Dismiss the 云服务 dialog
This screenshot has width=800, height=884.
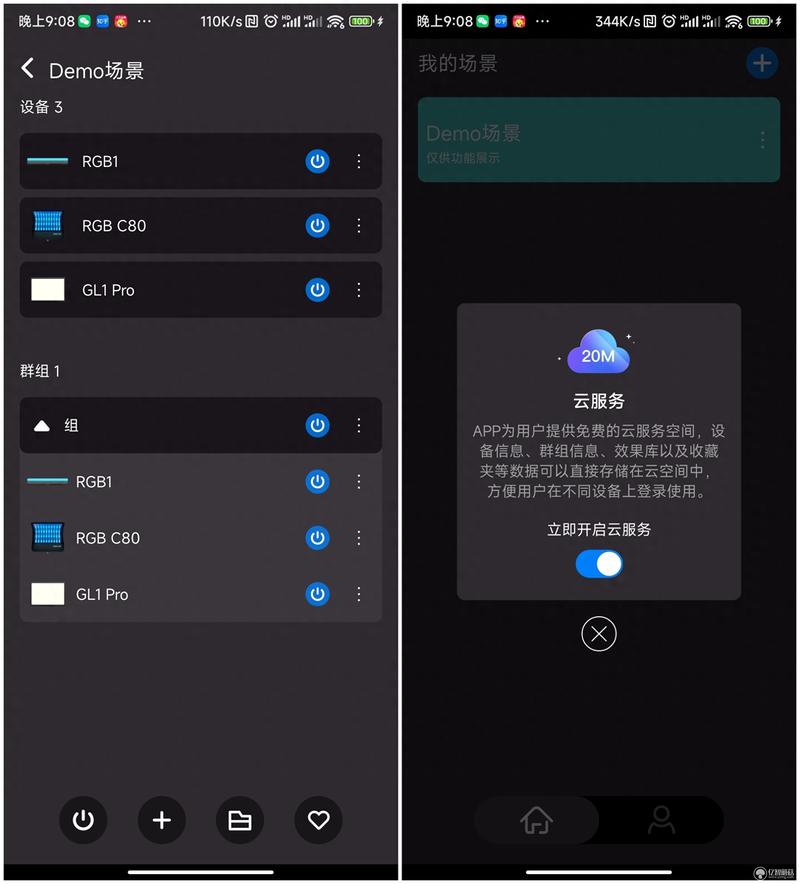point(599,634)
